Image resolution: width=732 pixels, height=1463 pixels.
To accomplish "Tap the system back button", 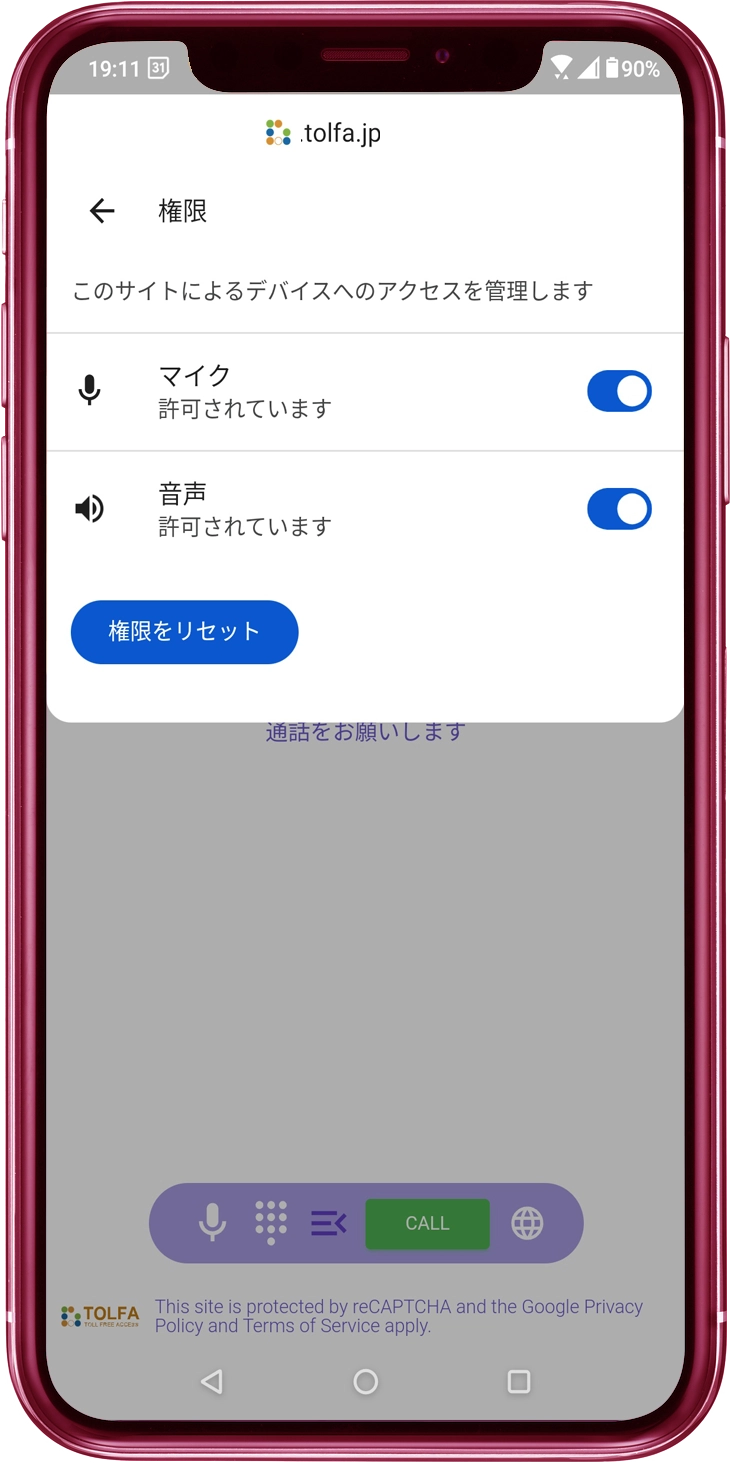I will tap(211, 1382).
